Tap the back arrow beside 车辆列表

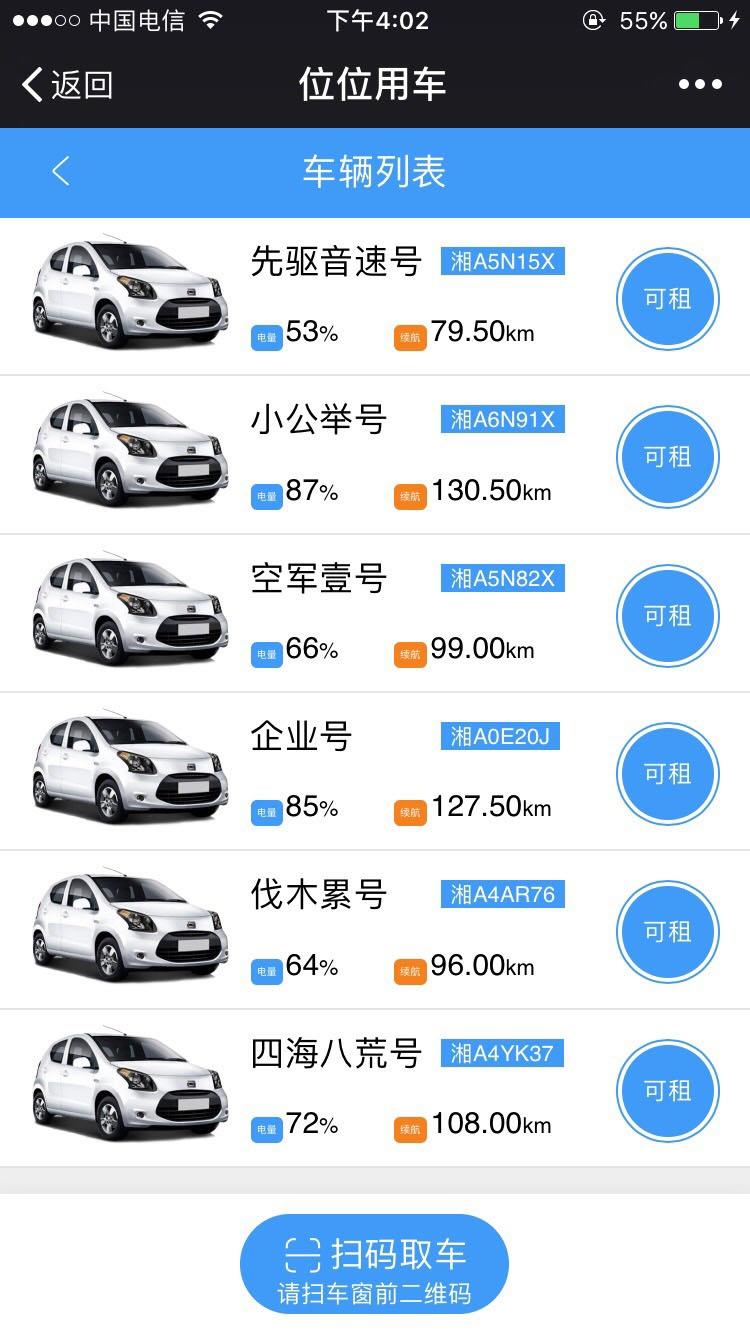(61, 172)
